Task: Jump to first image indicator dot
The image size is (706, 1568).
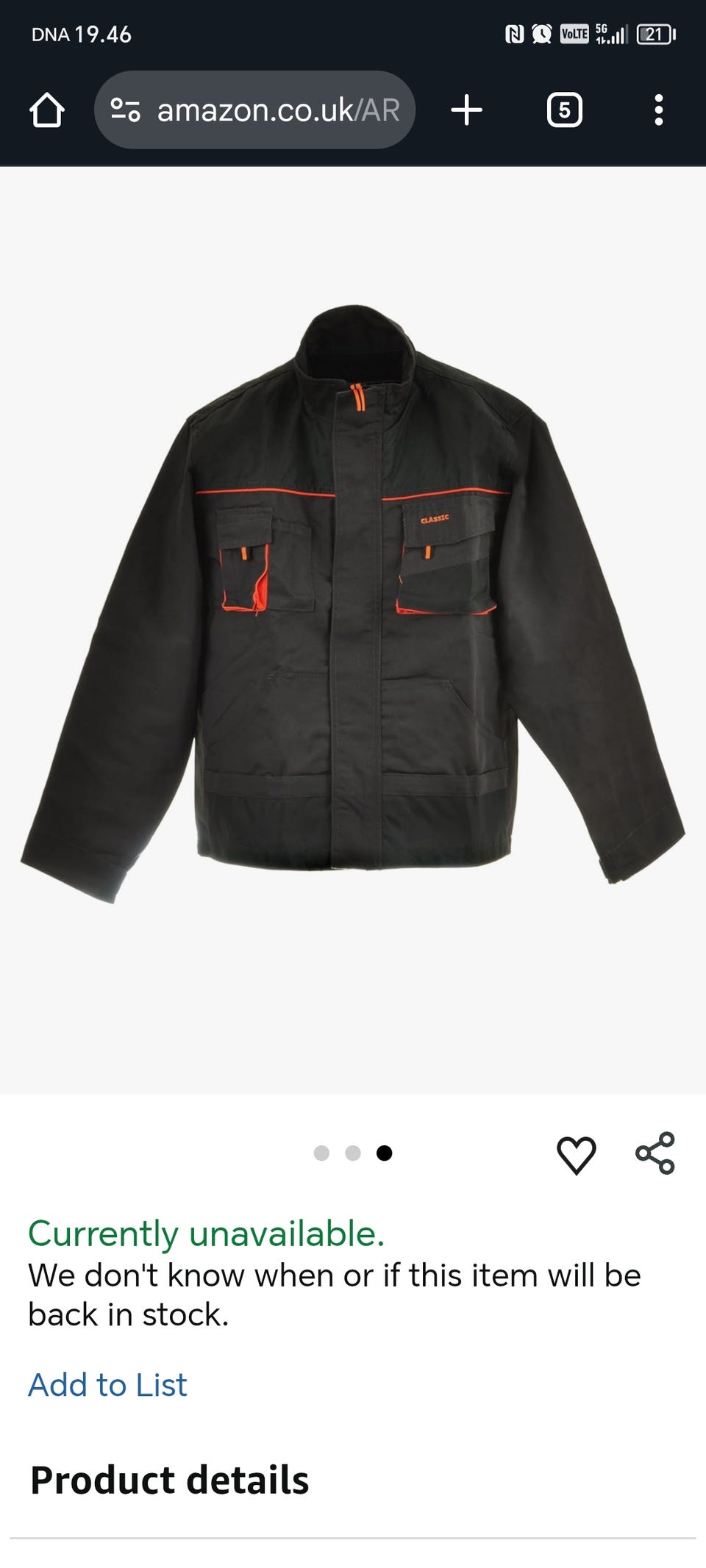Action: point(321,1153)
